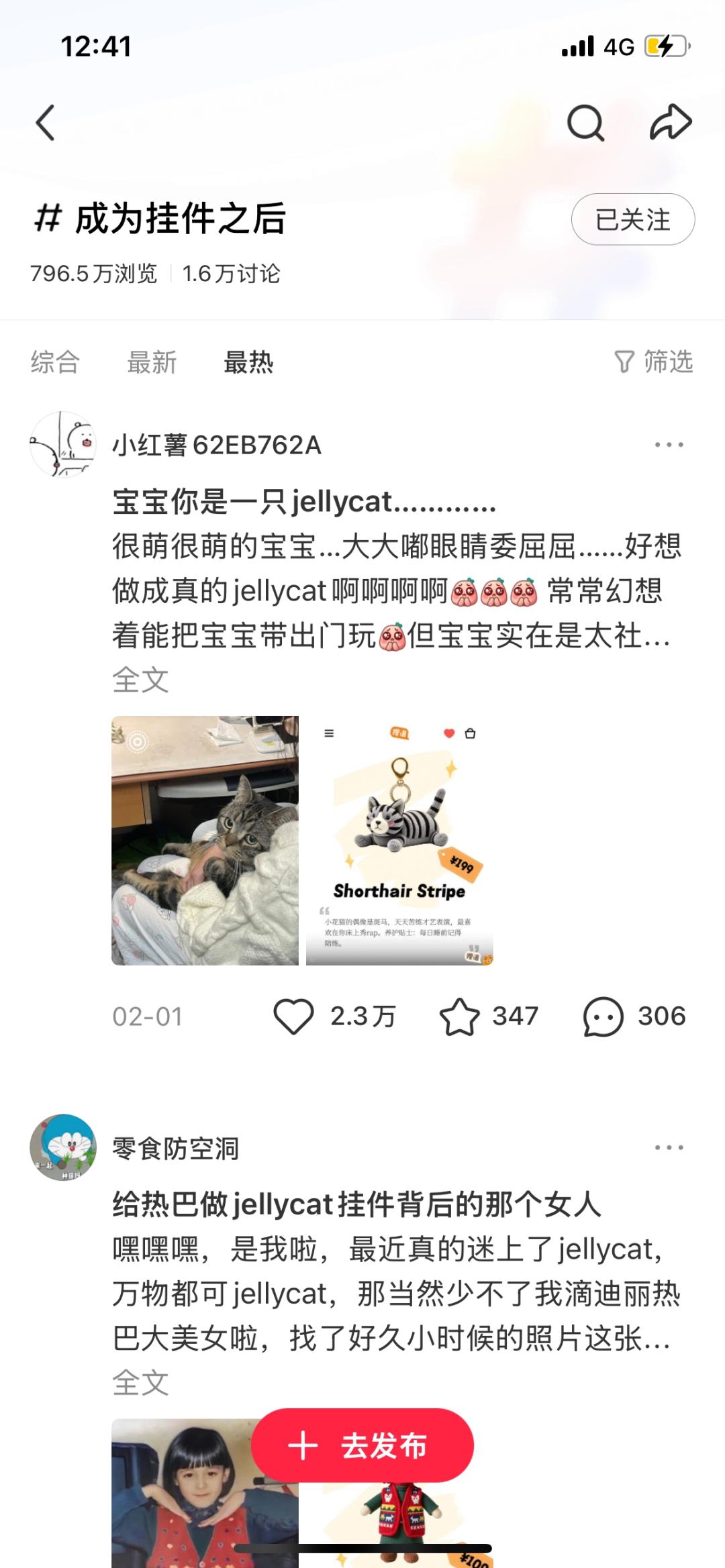The width and height of the screenshot is (725, 1568).
Task: Bookmark the post with 347 saves
Action: tap(459, 1016)
